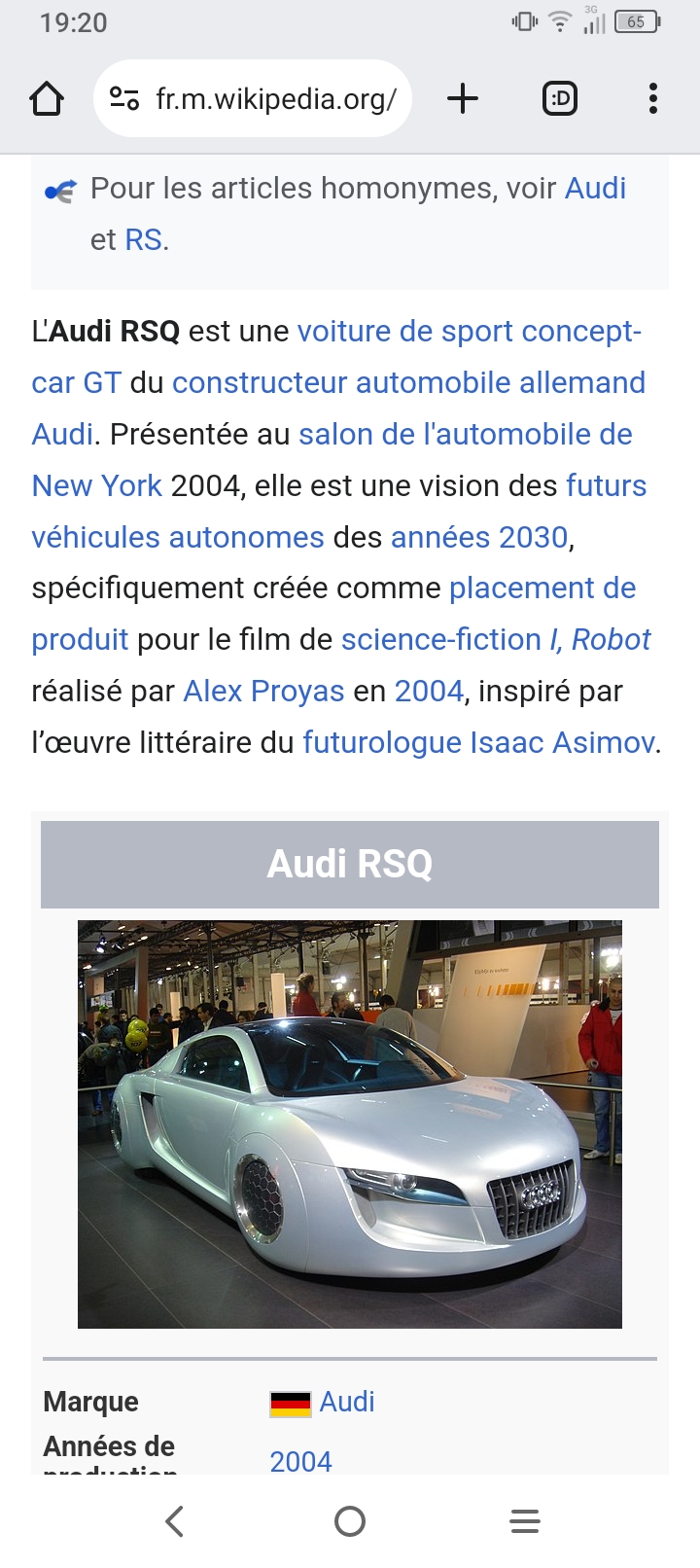The image size is (700, 1568).
Task: Open a new browser tab
Action: [x=463, y=98]
